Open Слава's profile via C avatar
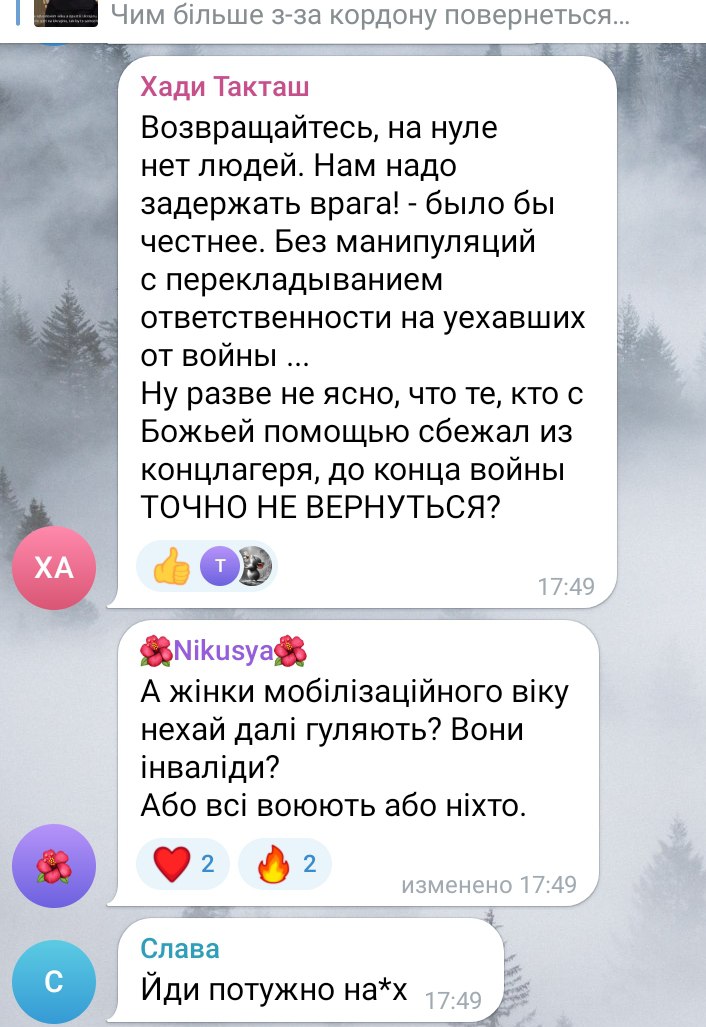Viewport: 706px width, 1027px height. point(54,982)
